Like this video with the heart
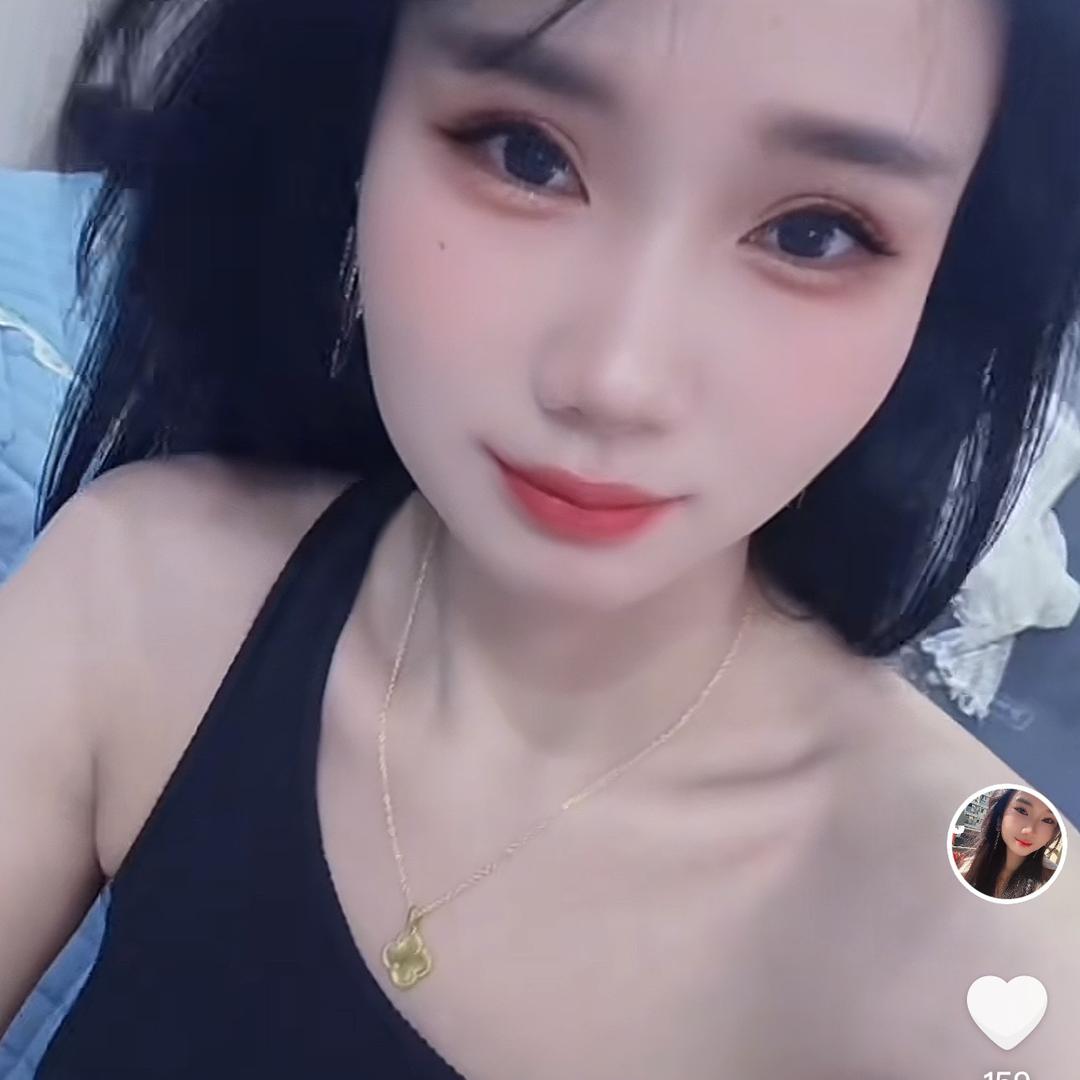The width and height of the screenshot is (1080, 1080). tap(1006, 1010)
